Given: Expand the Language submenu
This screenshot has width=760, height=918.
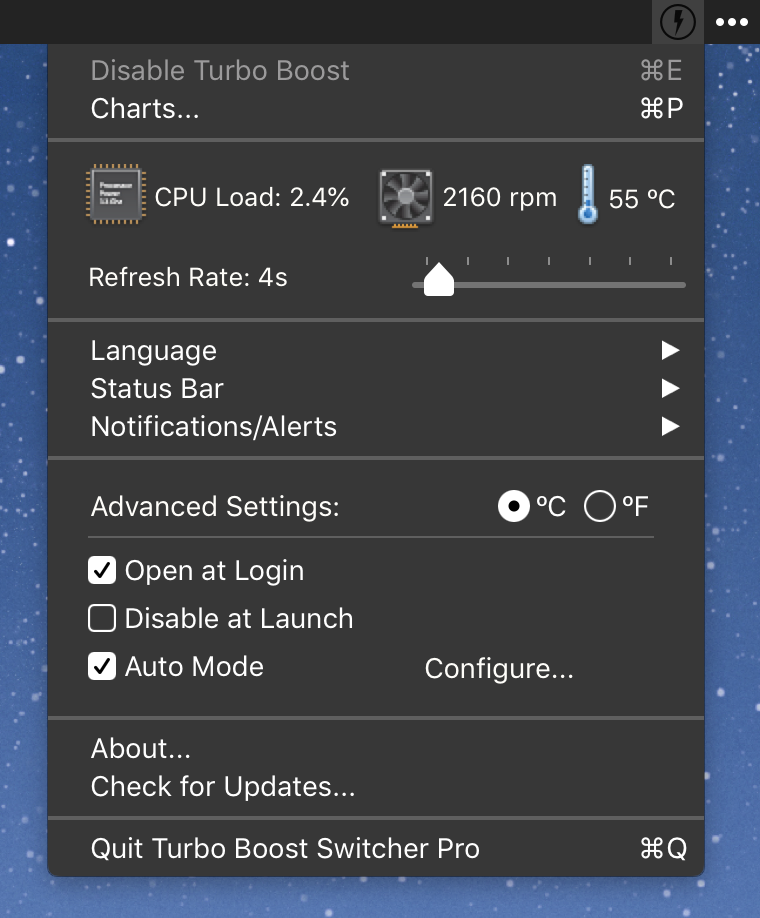Looking at the screenshot, I should point(153,350).
